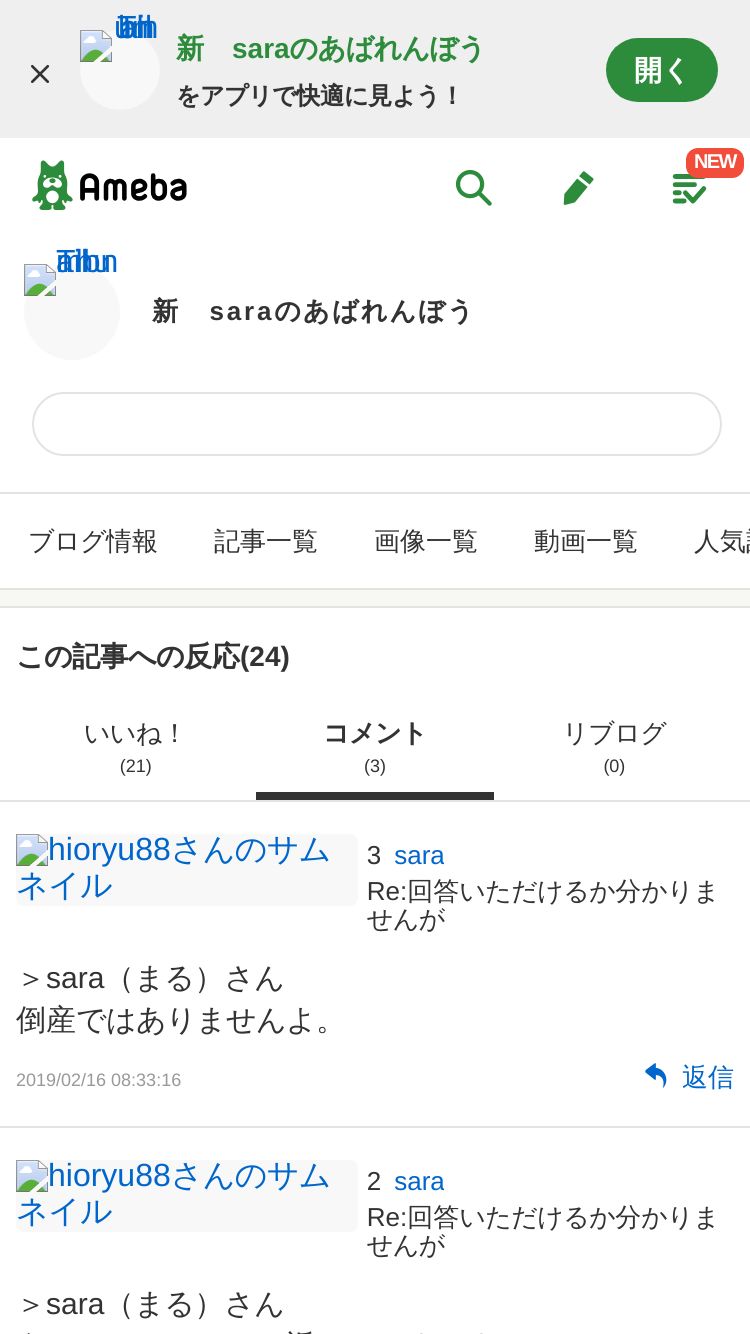Image resolution: width=750 pixels, height=1334 pixels.
Task: Show the リブログ reactions tab
Action: click(614, 746)
